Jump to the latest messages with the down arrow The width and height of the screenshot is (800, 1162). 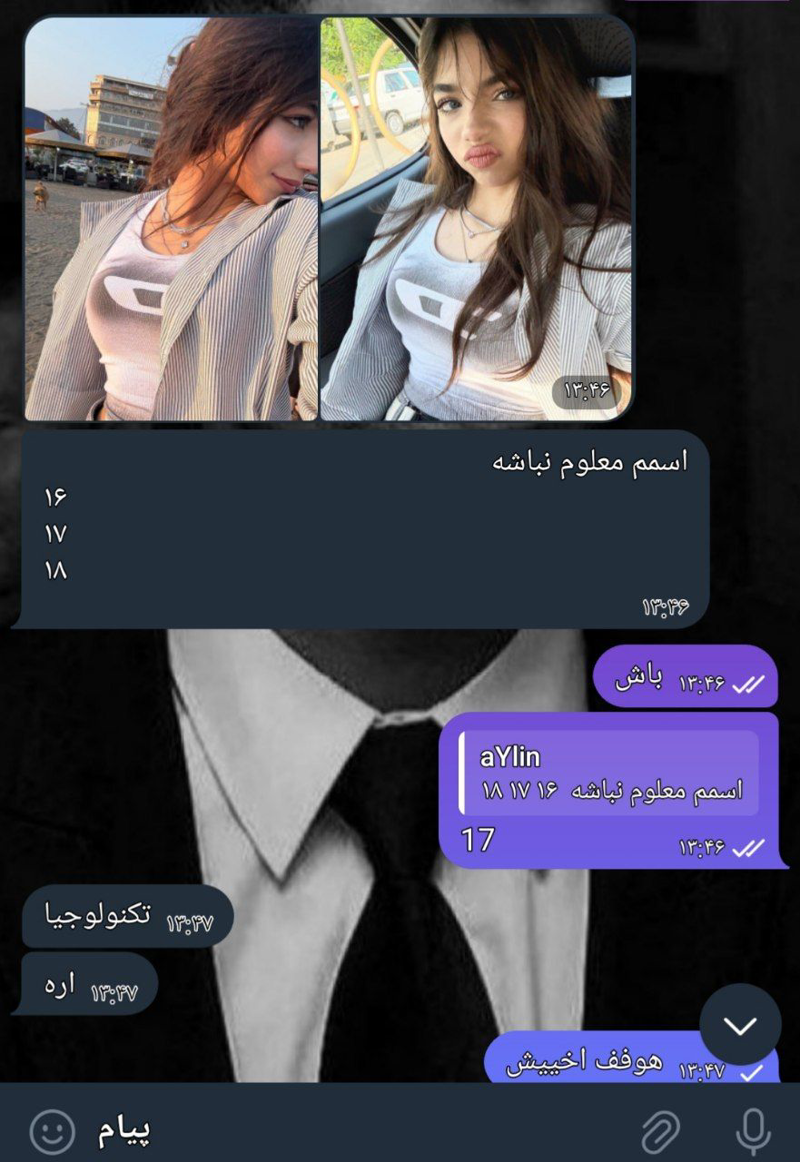(x=740, y=1025)
